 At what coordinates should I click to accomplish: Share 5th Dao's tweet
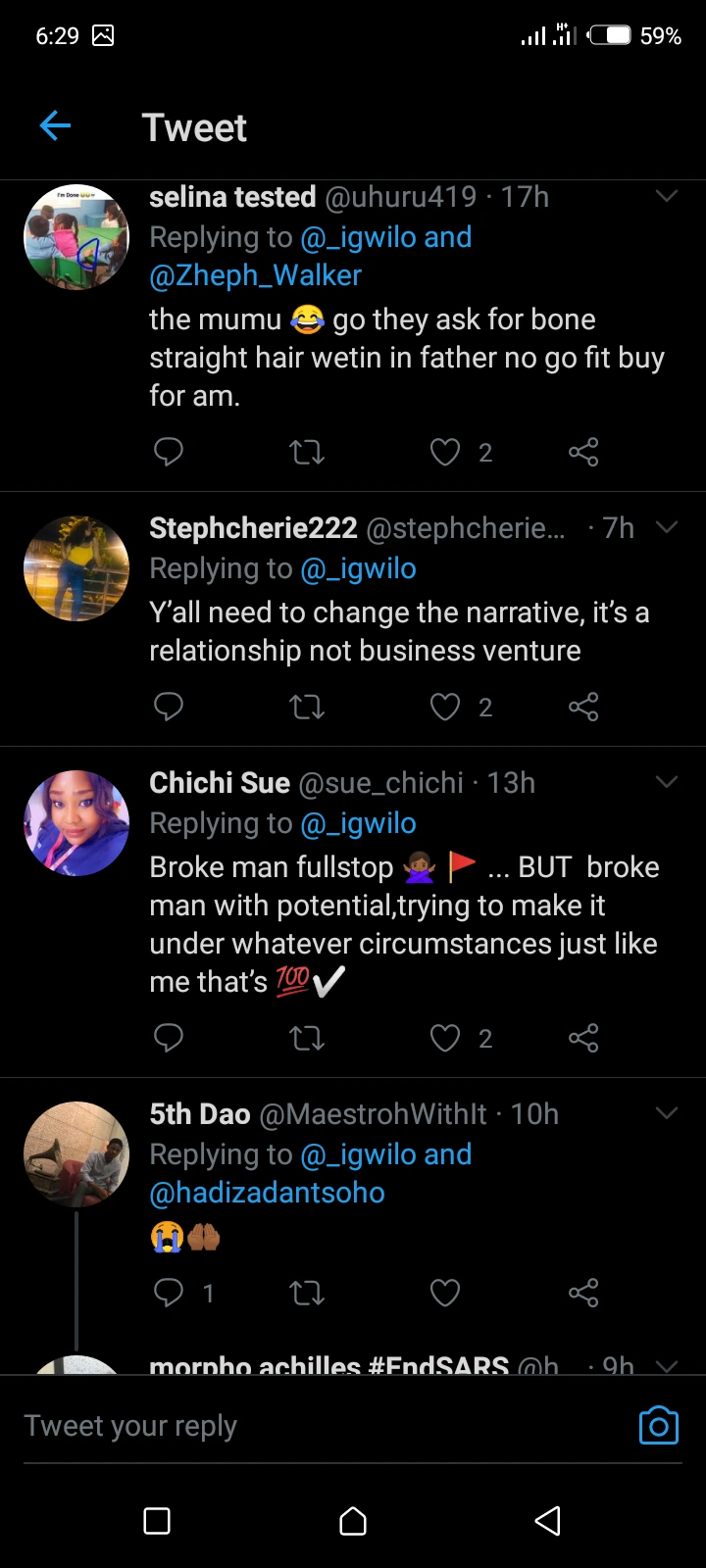pos(583,1293)
